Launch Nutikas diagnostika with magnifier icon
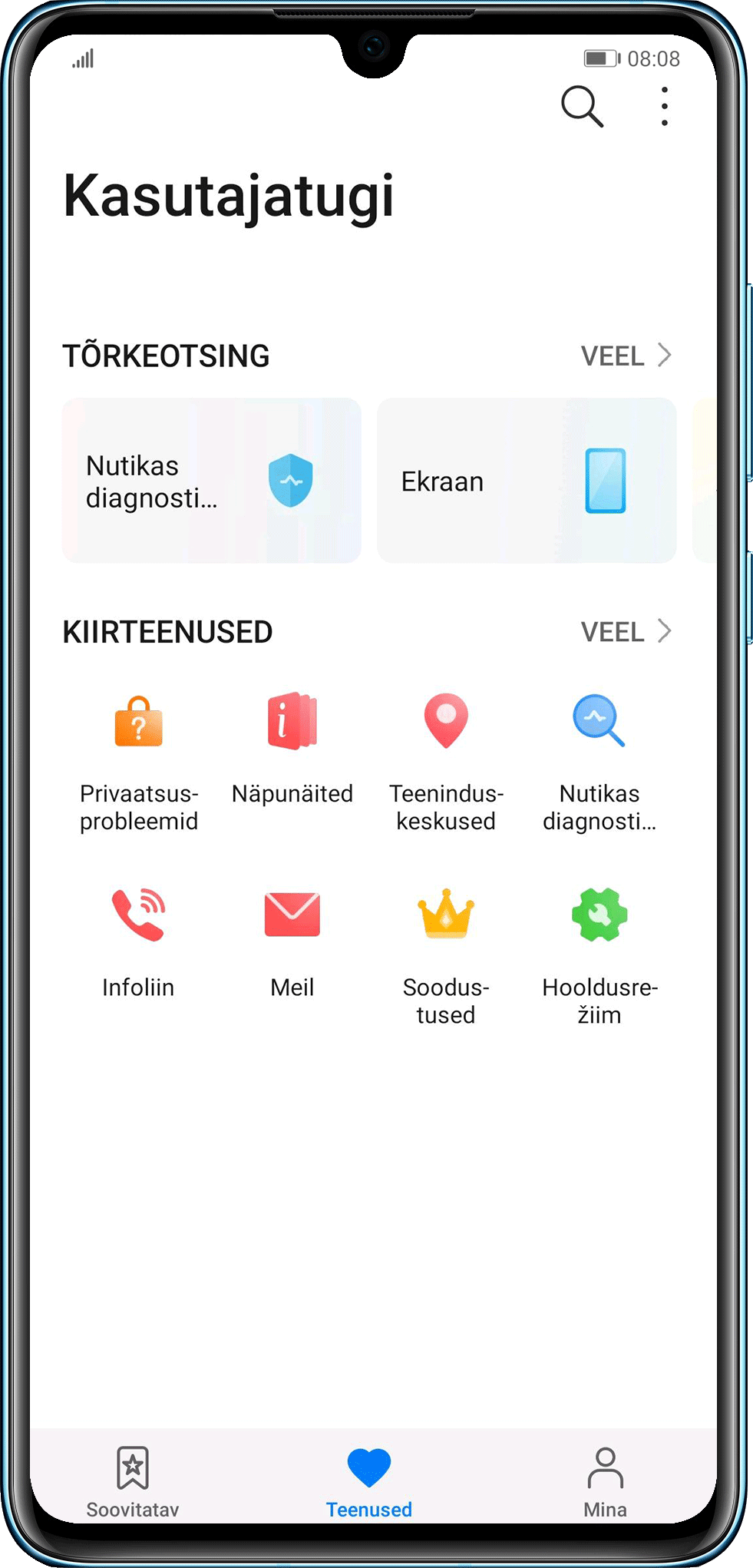This screenshot has width=753, height=1568. click(599, 762)
